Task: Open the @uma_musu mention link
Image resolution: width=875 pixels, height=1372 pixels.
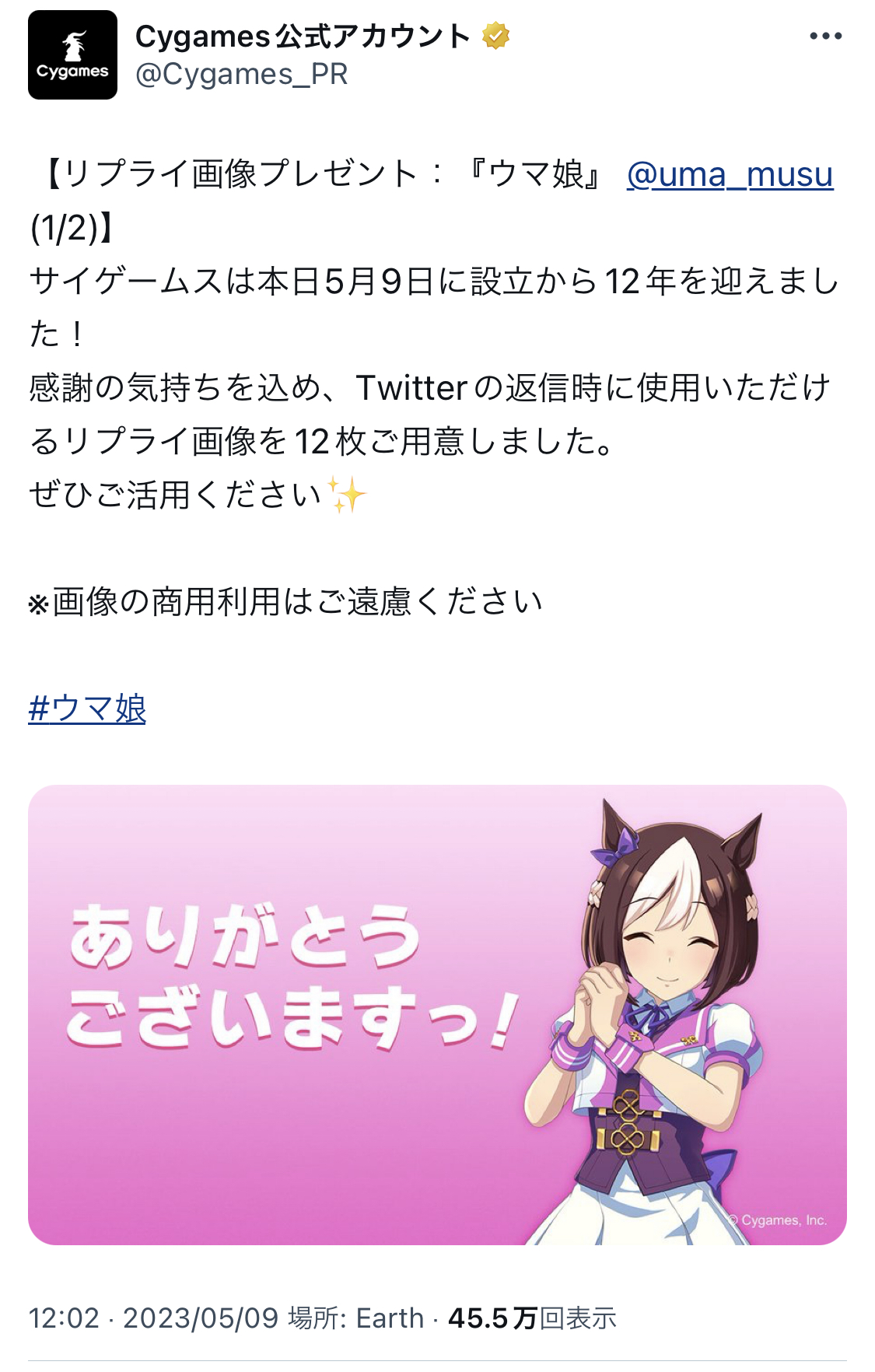Action: [730, 174]
